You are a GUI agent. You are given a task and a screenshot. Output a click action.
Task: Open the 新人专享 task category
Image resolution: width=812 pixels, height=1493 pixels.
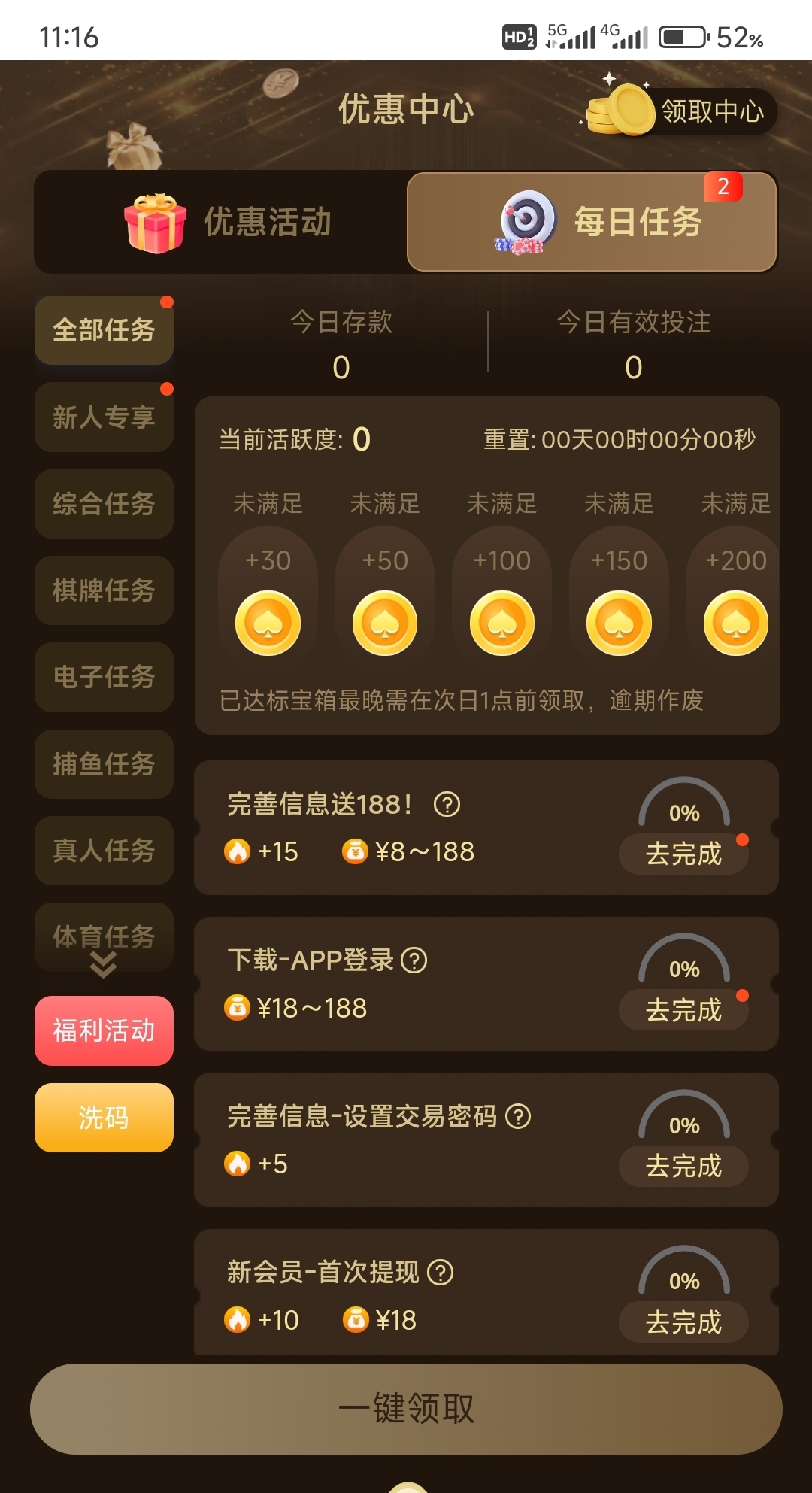point(104,417)
